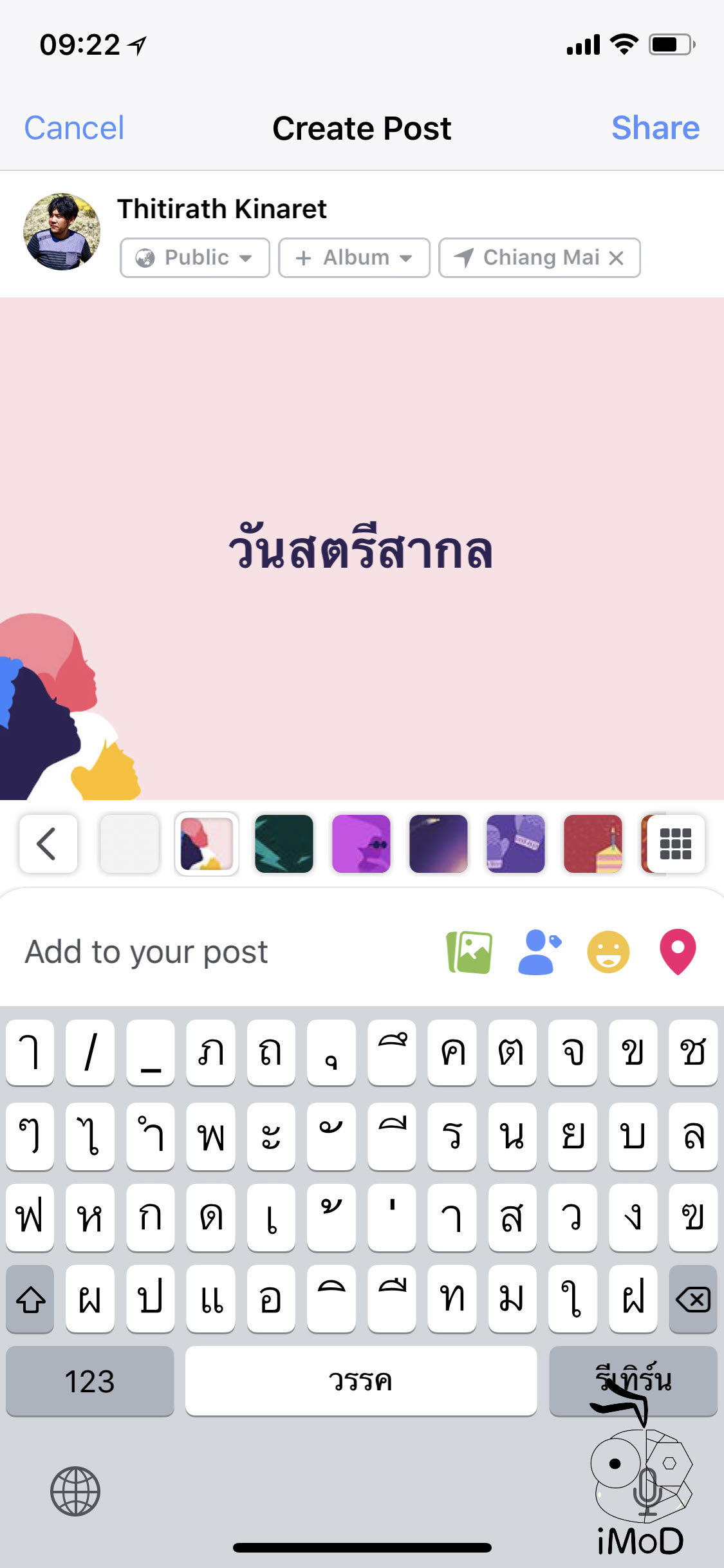Tap Thitirath Kinaret profile name
The image size is (724, 1568).
(222, 208)
